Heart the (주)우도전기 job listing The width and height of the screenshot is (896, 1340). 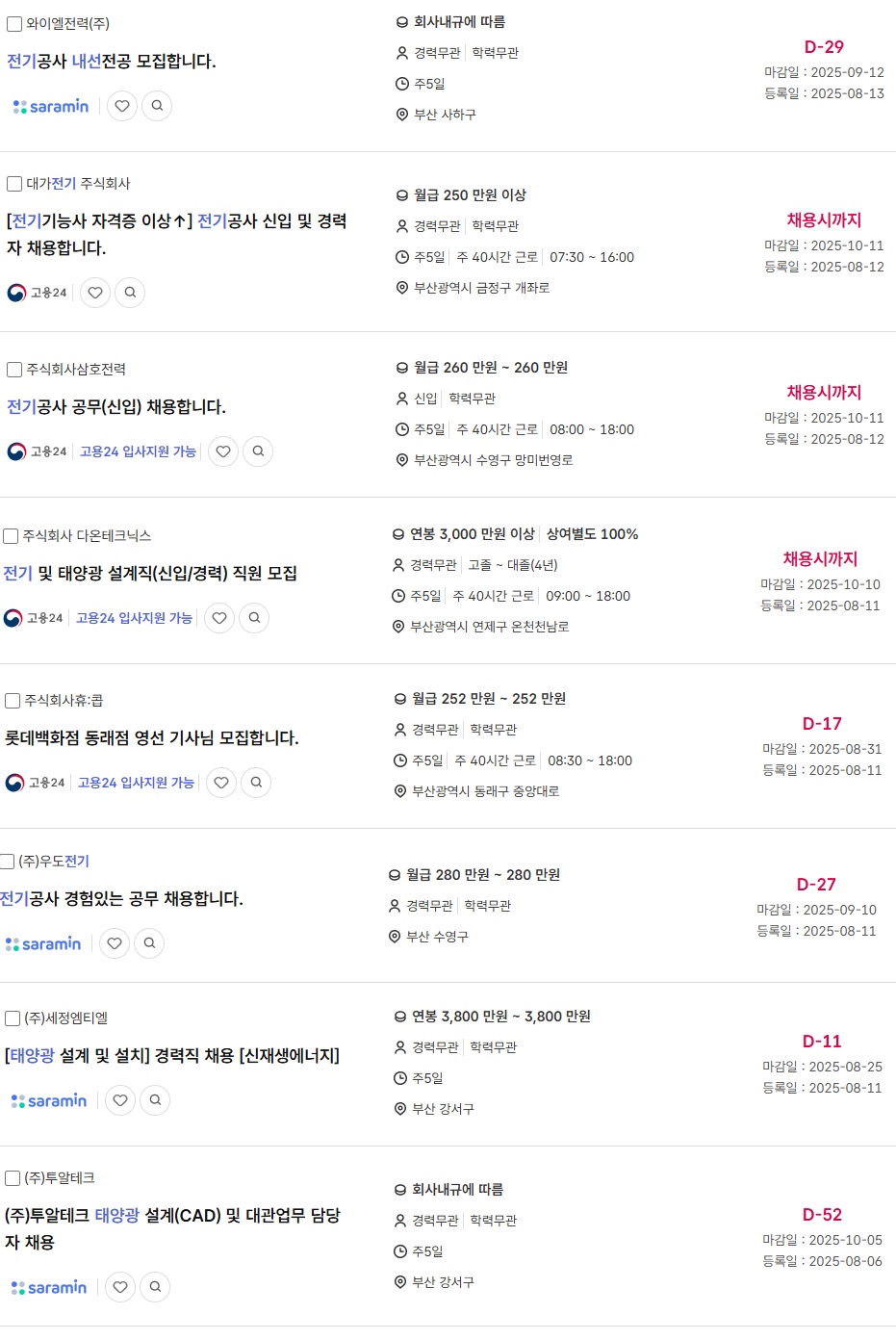(115, 943)
